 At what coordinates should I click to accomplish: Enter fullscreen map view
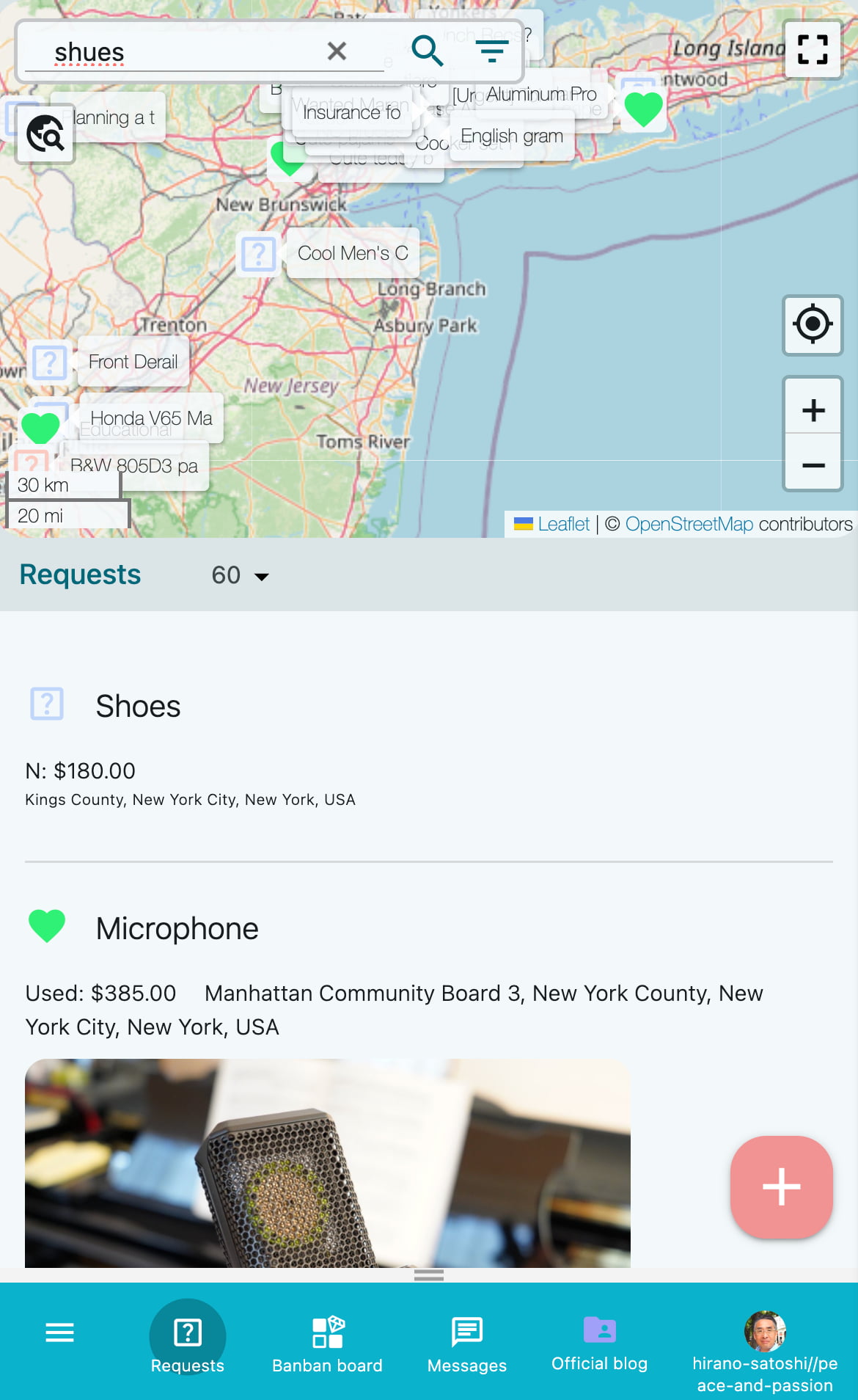click(x=812, y=50)
